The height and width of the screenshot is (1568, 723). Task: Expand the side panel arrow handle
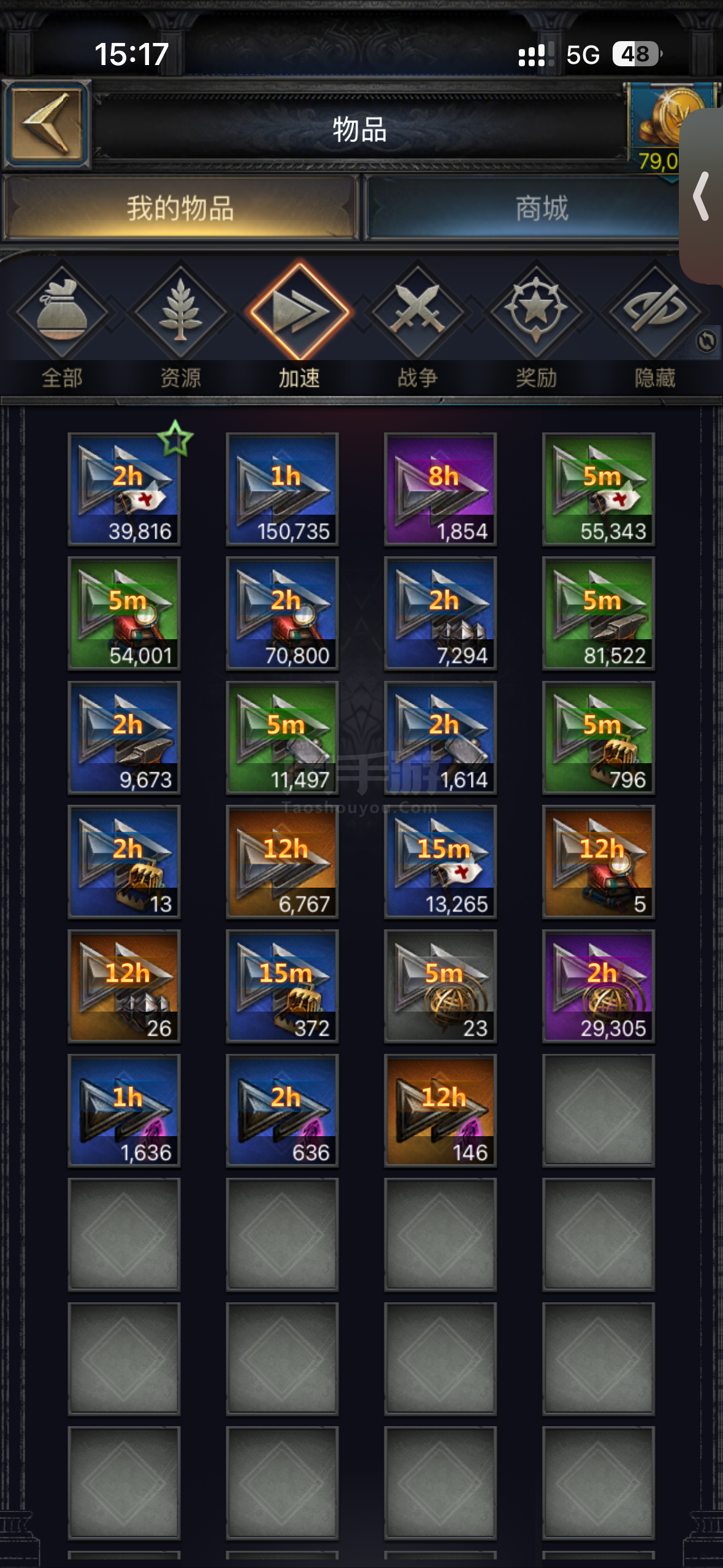[702, 196]
